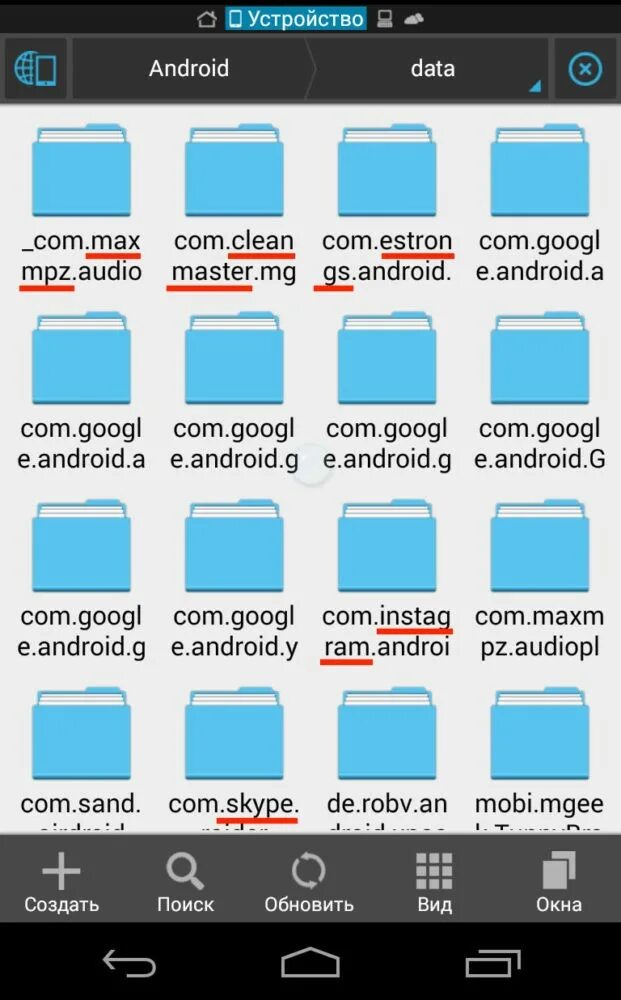Close the current window with X
Image resolution: width=621 pixels, height=1000 pixels.
[x=585, y=69]
